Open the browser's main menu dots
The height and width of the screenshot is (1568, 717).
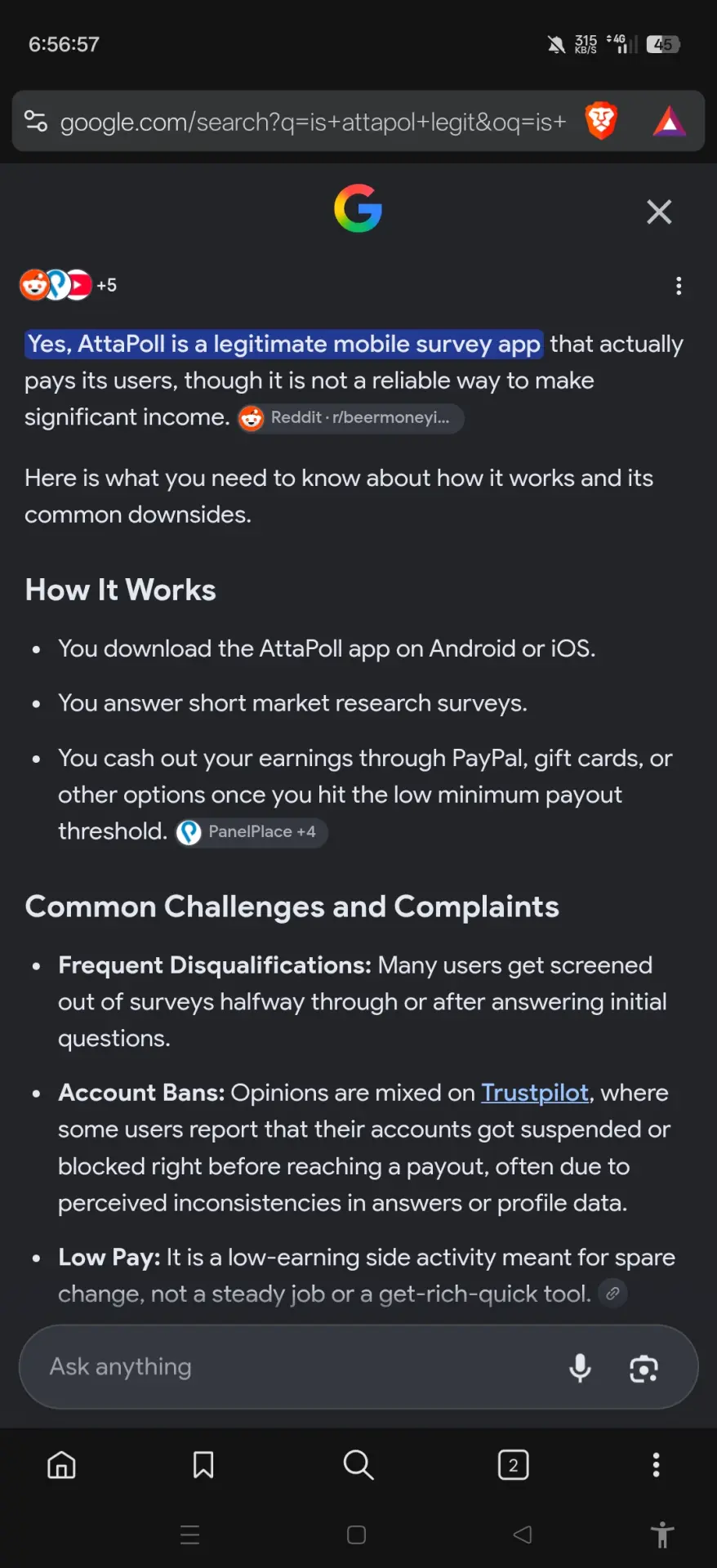(x=656, y=1465)
